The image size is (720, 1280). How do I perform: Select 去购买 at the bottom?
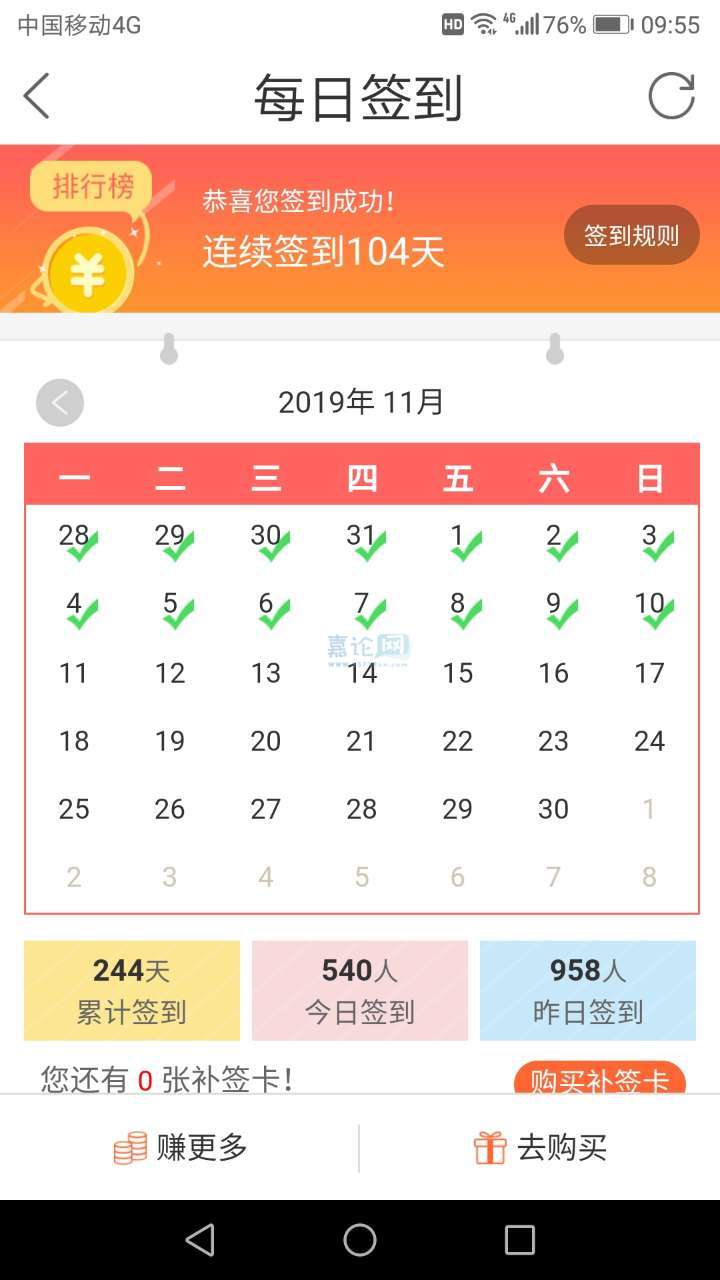click(x=540, y=1147)
